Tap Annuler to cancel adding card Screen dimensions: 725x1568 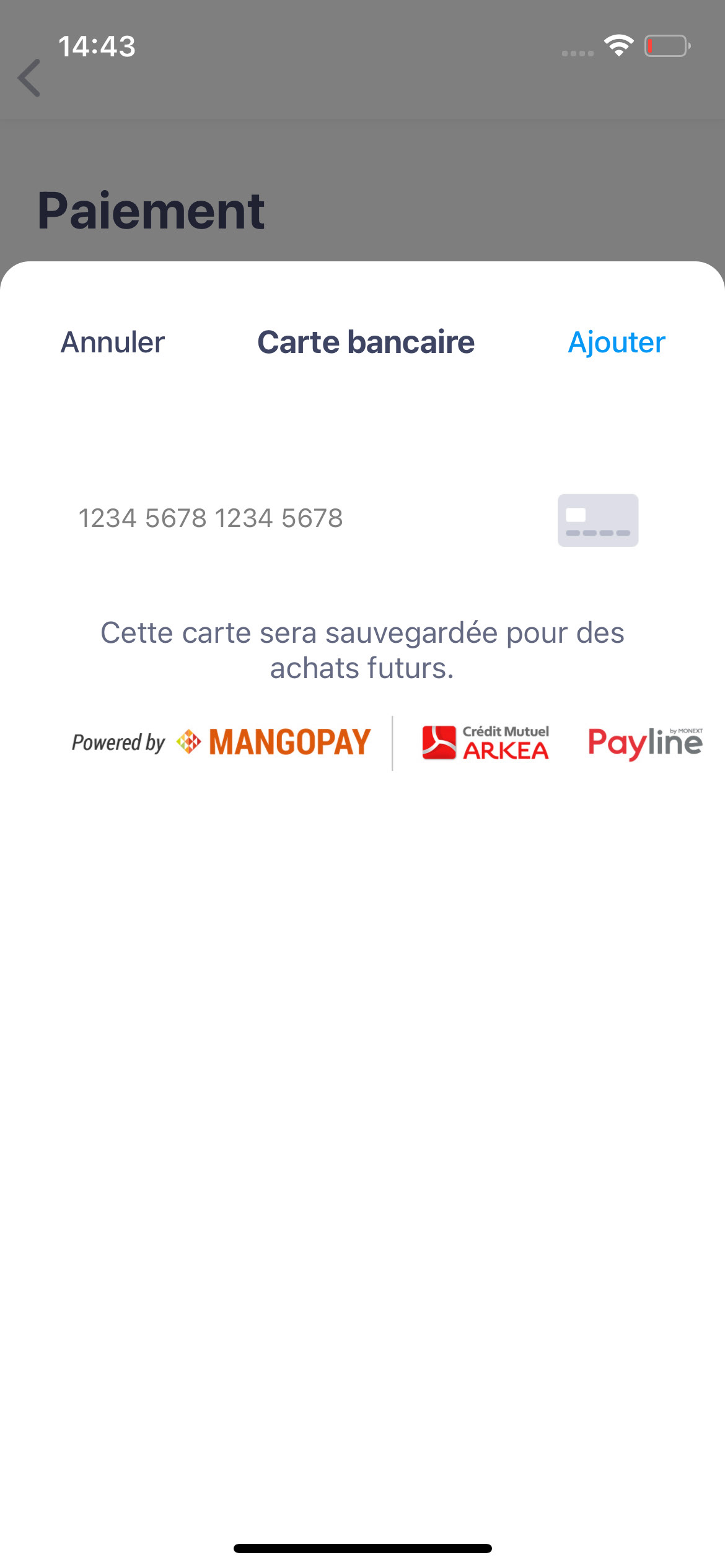click(113, 342)
